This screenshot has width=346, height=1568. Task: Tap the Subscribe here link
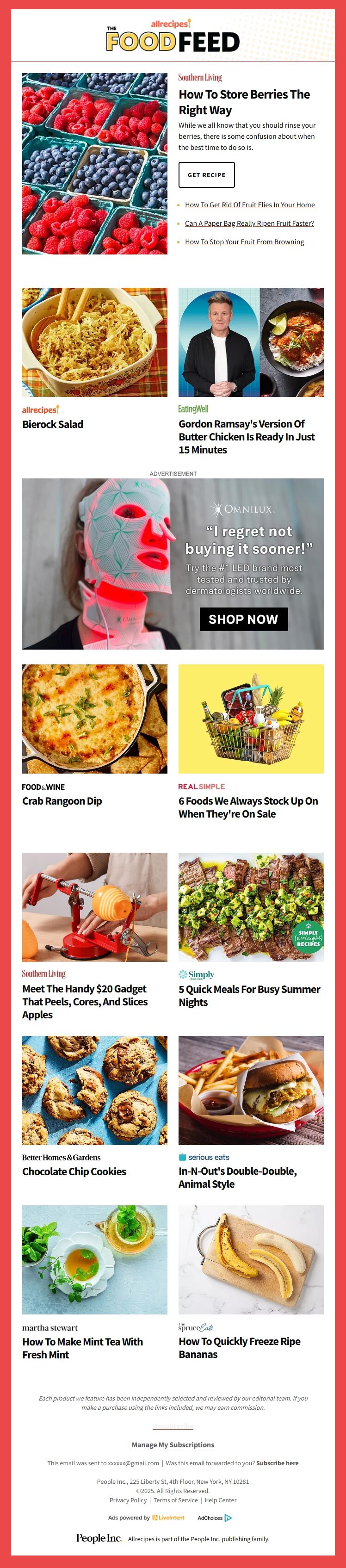[x=277, y=1463]
